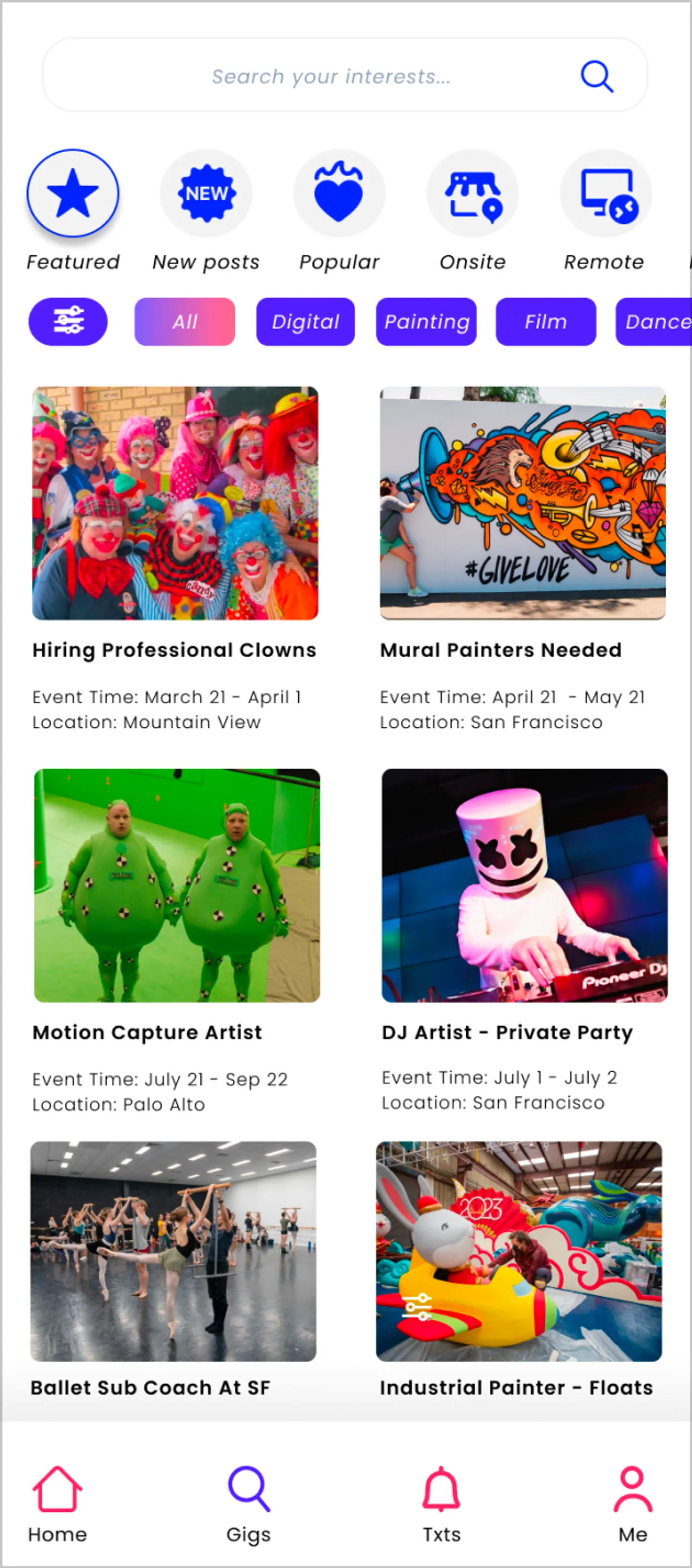Focus the search your interests field

[x=330, y=76]
